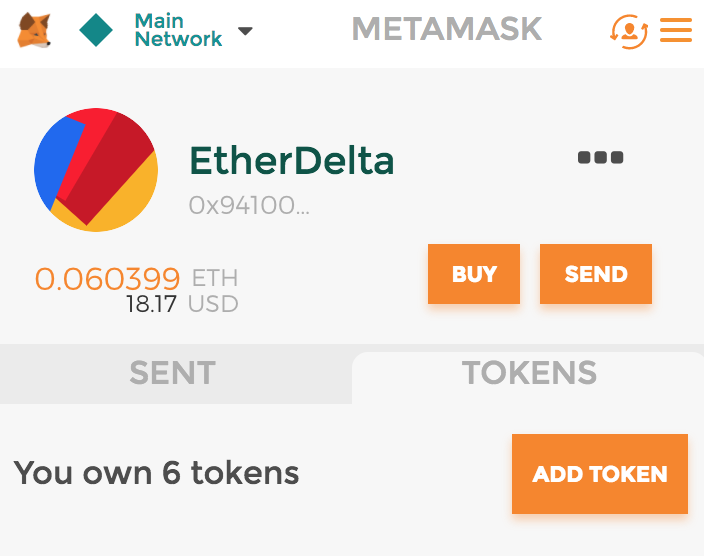Switch to the SENT tab
The width and height of the screenshot is (704, 556).
[x=172, y=373]
